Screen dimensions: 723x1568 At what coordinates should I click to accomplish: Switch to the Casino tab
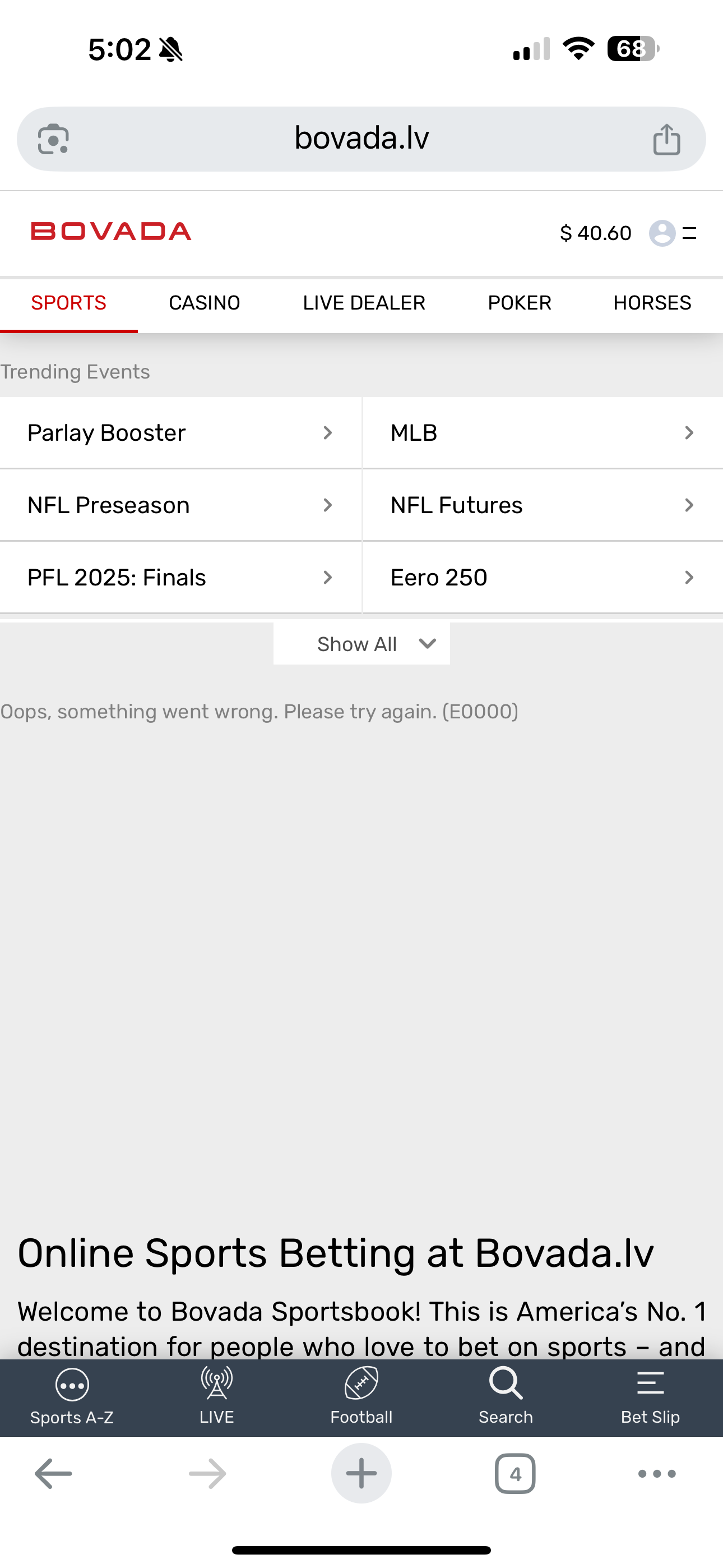(x=205, y=302)
